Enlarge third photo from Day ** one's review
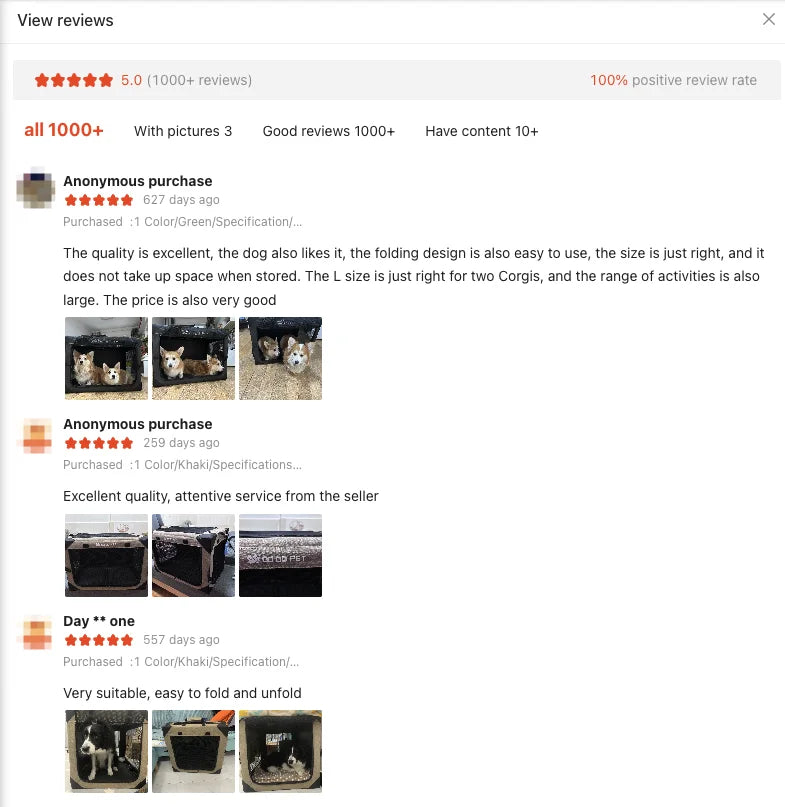Image resolution: width=785 pixels, height=807 pixels. 280,751
